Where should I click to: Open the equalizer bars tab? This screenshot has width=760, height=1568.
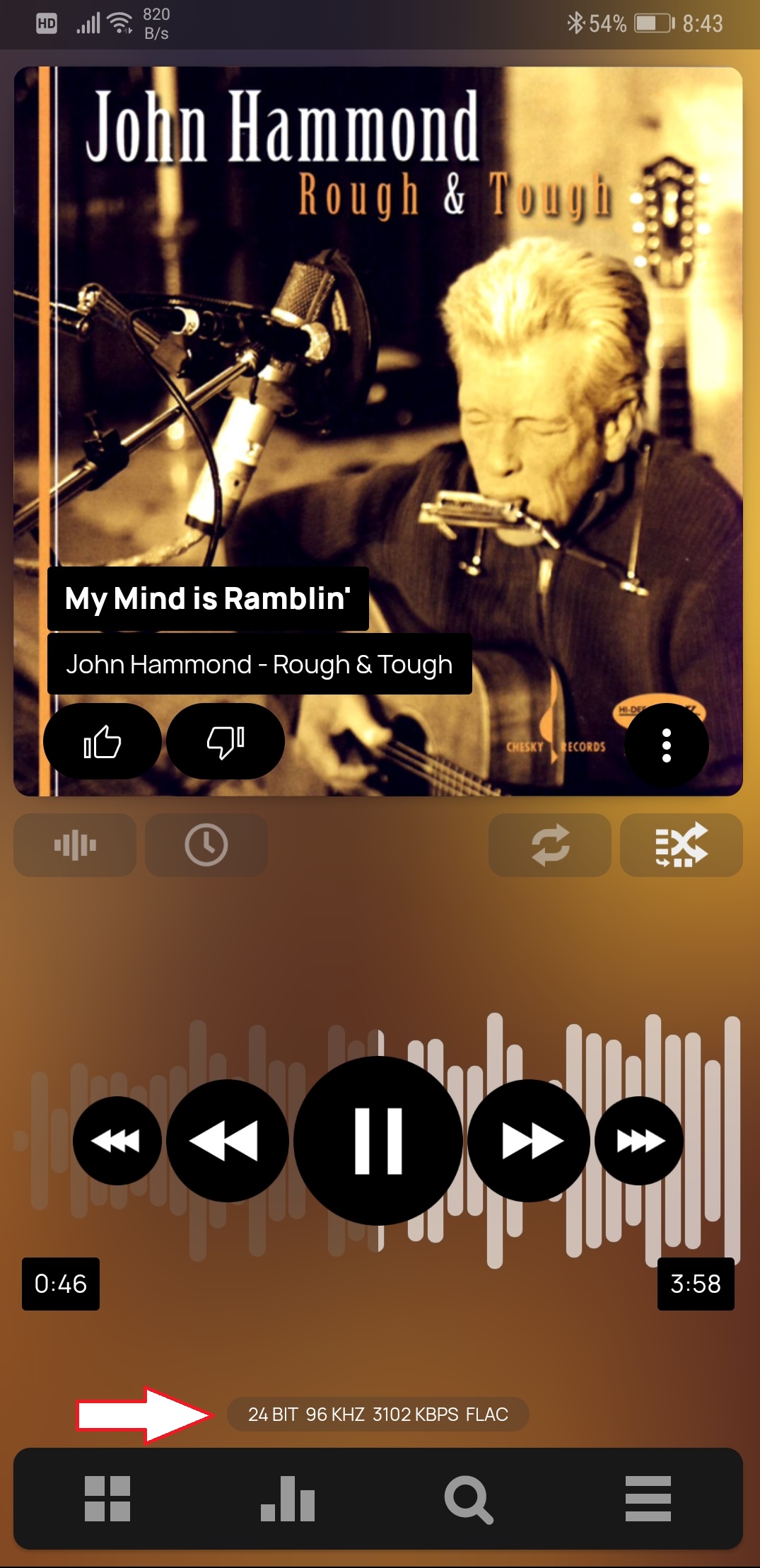(x=288, y=1498)
